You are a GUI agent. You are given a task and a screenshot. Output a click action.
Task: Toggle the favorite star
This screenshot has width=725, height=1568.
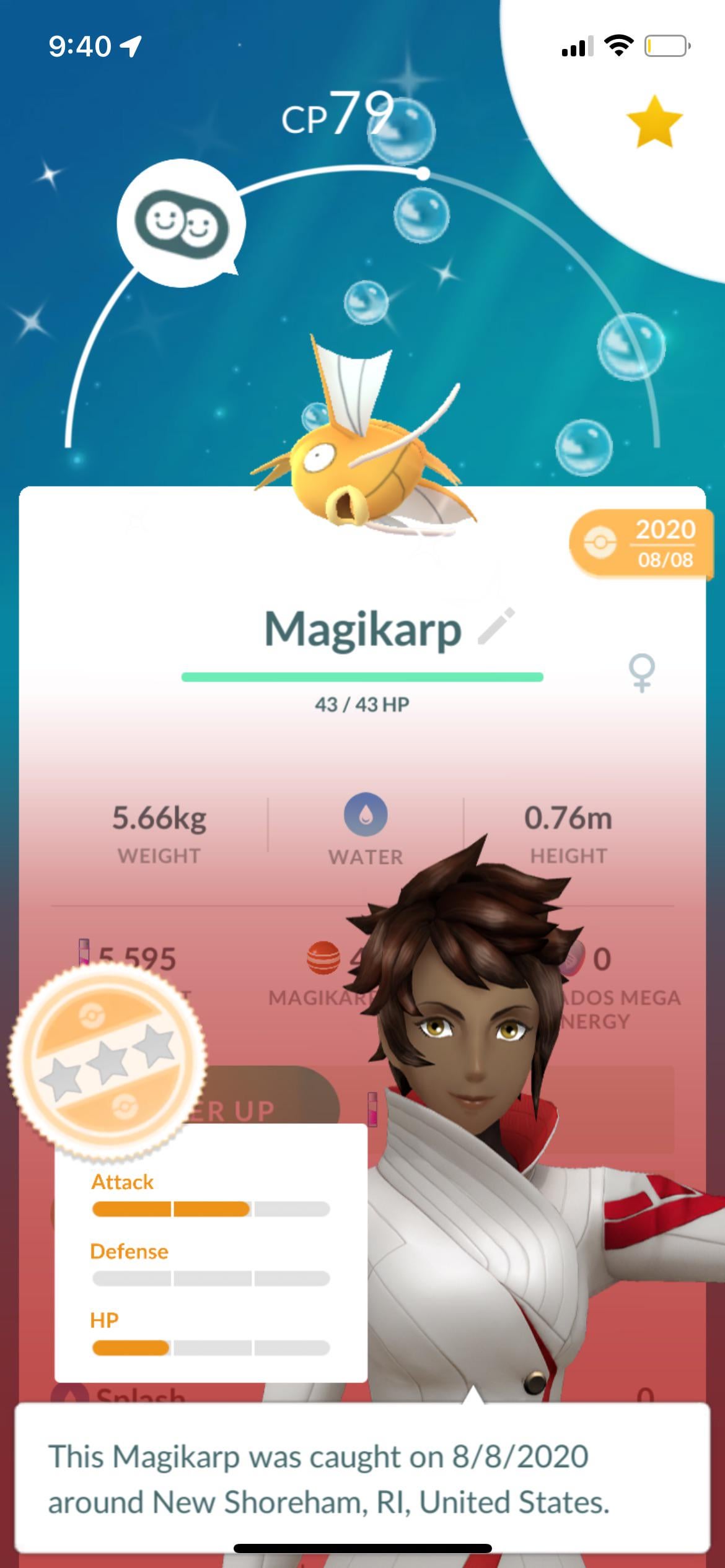pos(654,121)
